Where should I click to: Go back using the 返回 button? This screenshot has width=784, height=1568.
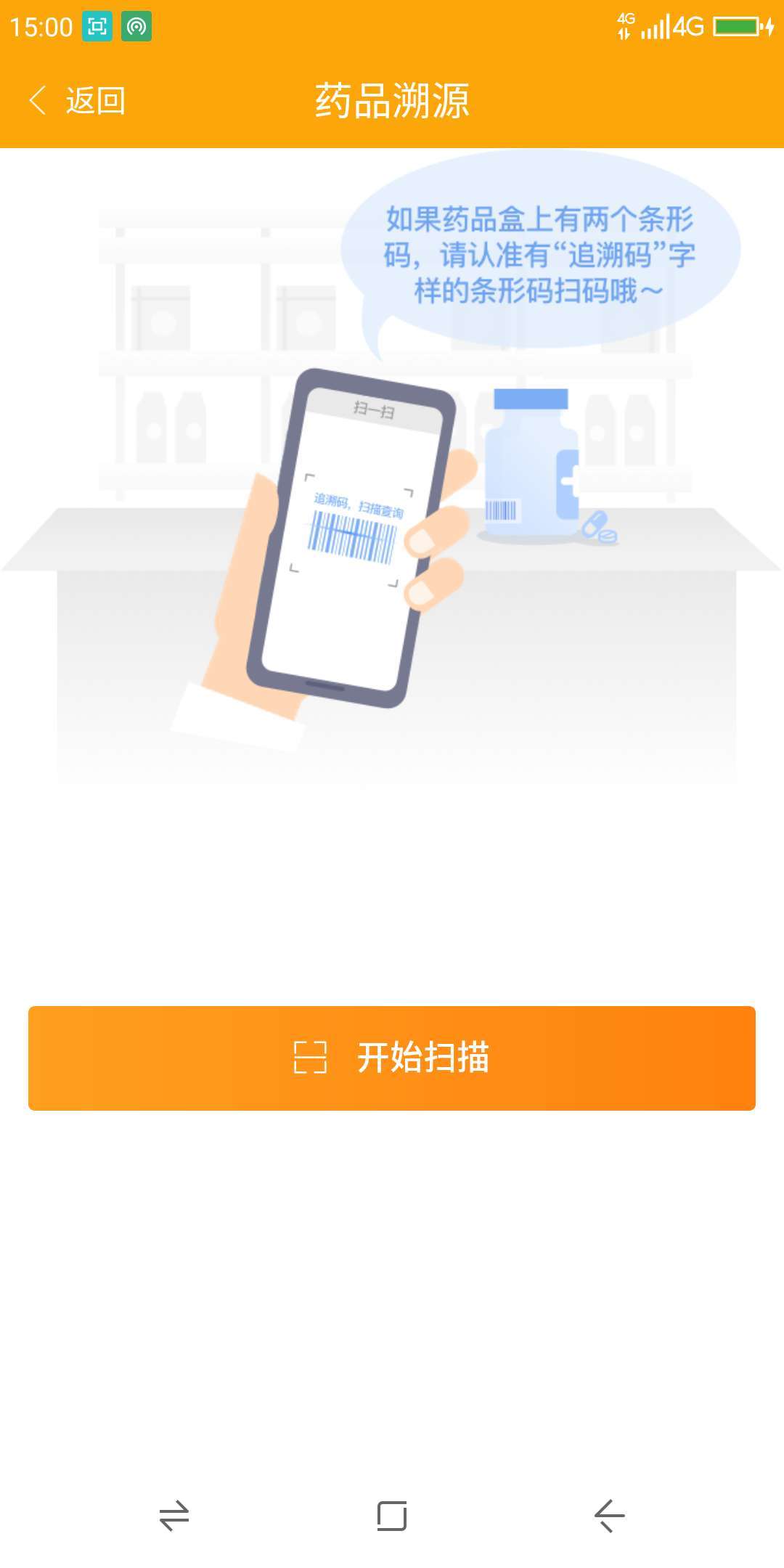(77, 100)
